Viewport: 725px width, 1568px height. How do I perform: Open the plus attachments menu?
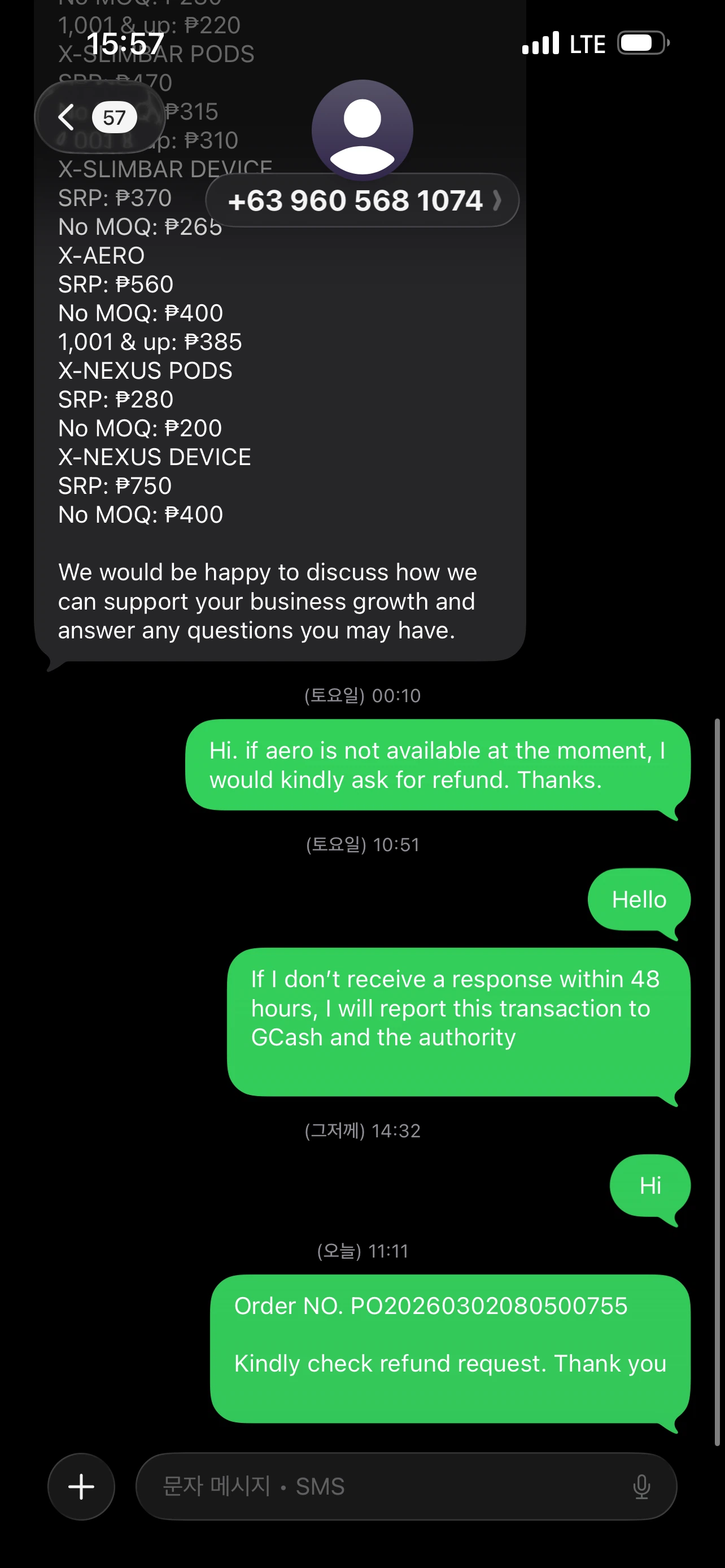tap(81, 1486)
